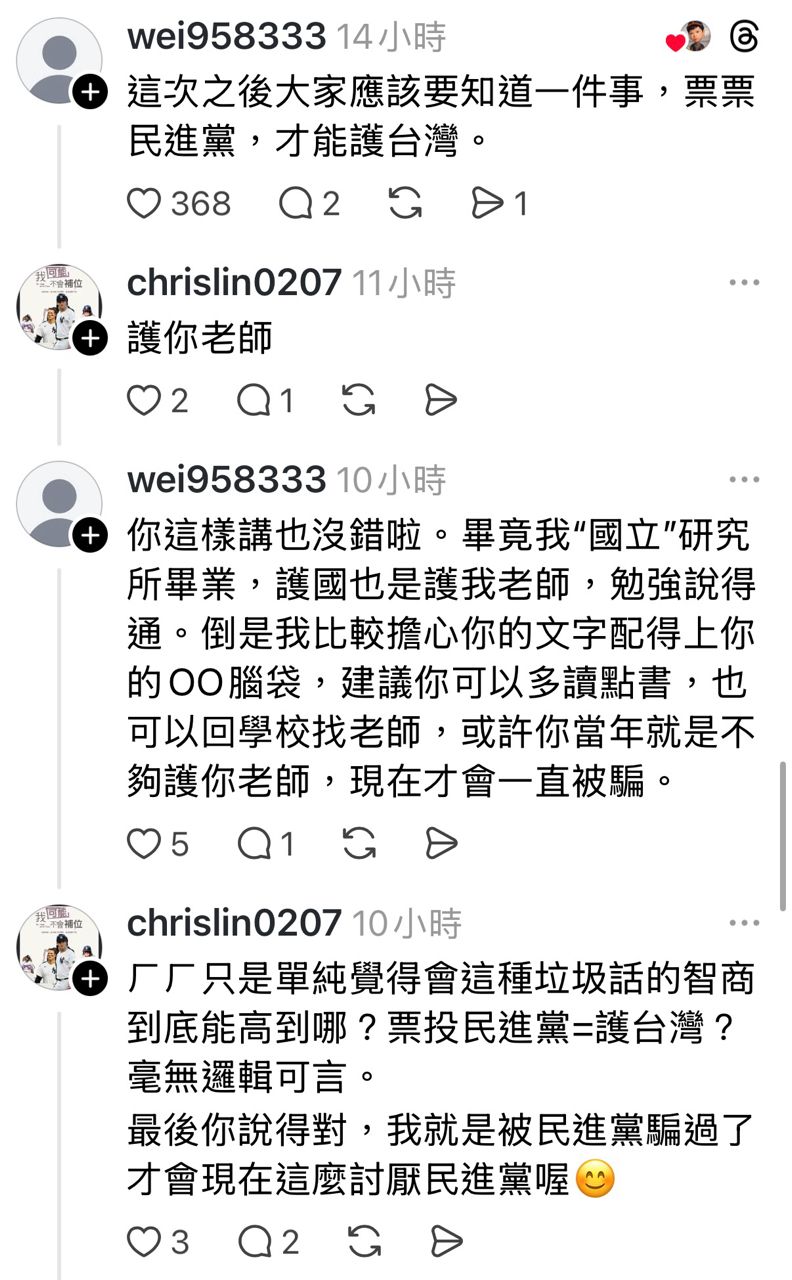The width and height of the screenshot is (792, 1280).
Task: Share wei958333's comment with 368 likes
Action: coord(488,204)
